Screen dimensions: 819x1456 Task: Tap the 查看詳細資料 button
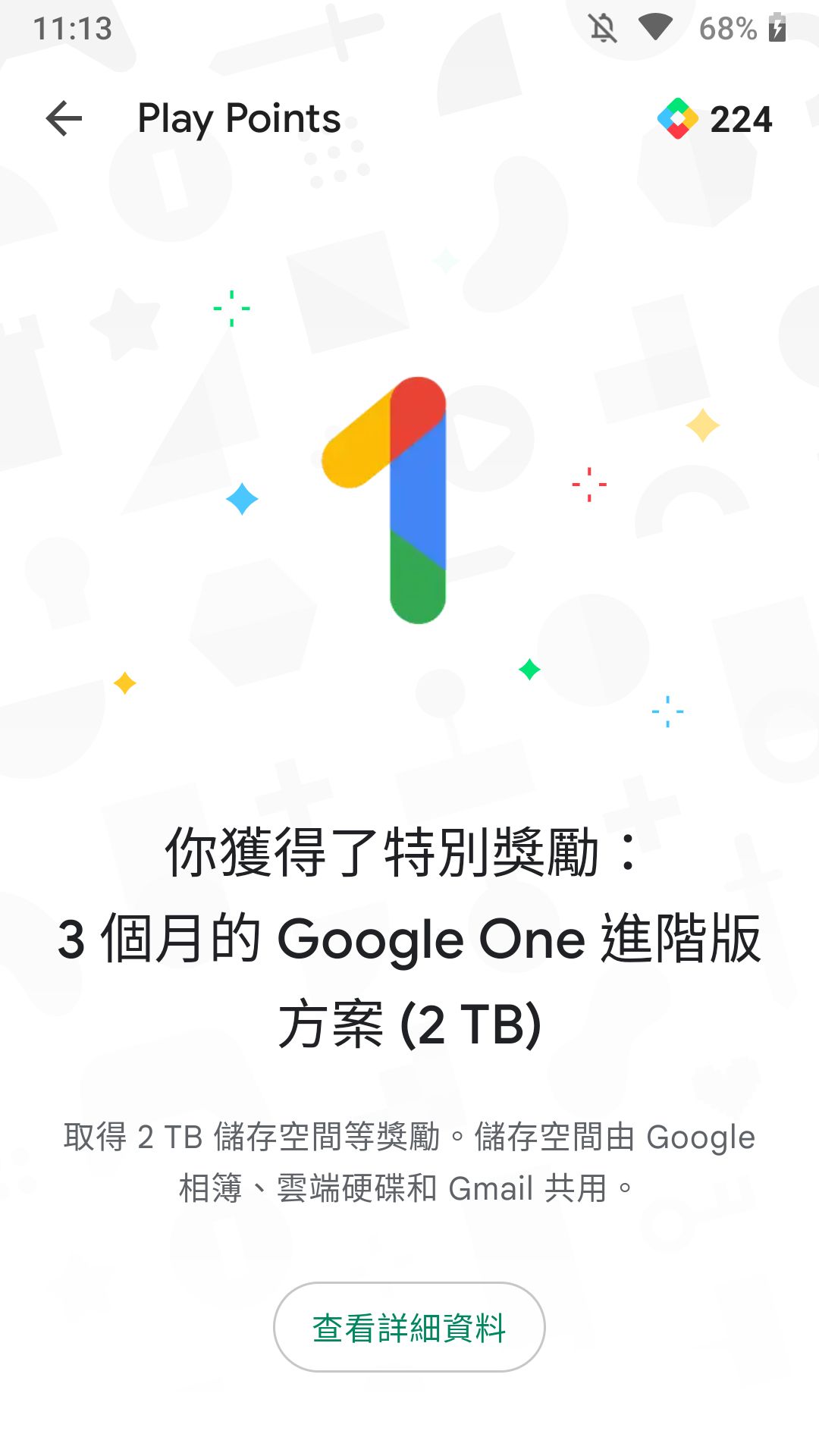click(x=409, y=1327)
